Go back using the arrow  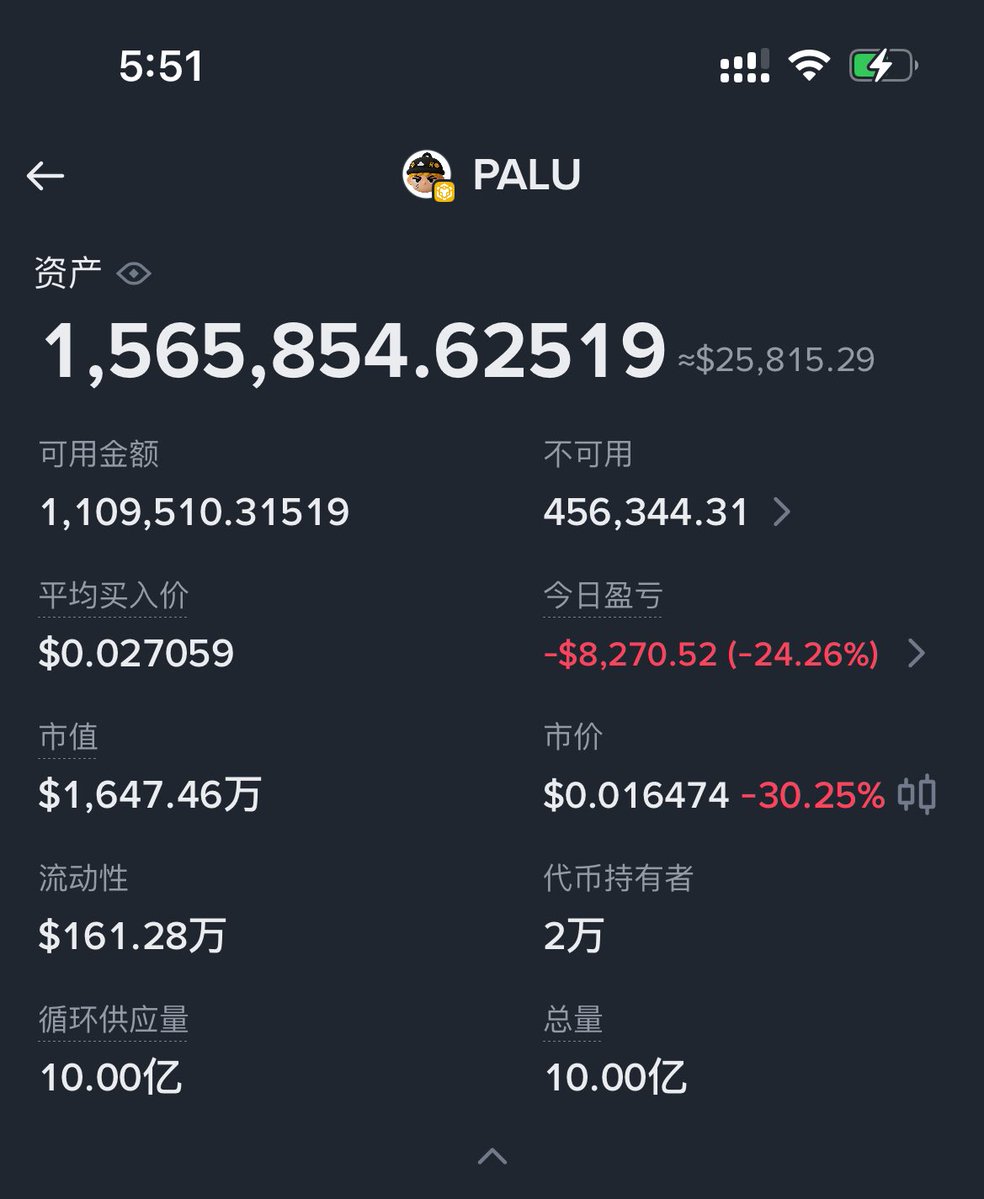pyautogui.click(x=45, y=176)
